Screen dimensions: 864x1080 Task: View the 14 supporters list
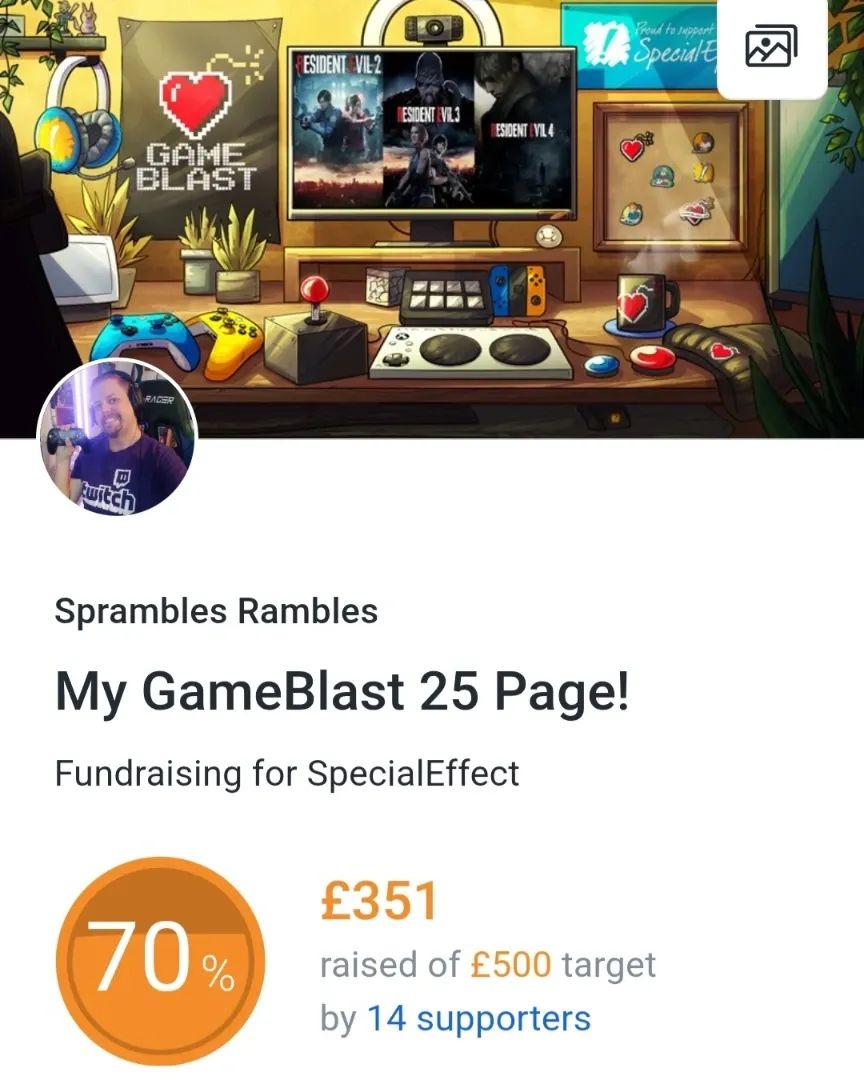point(478,1019)
